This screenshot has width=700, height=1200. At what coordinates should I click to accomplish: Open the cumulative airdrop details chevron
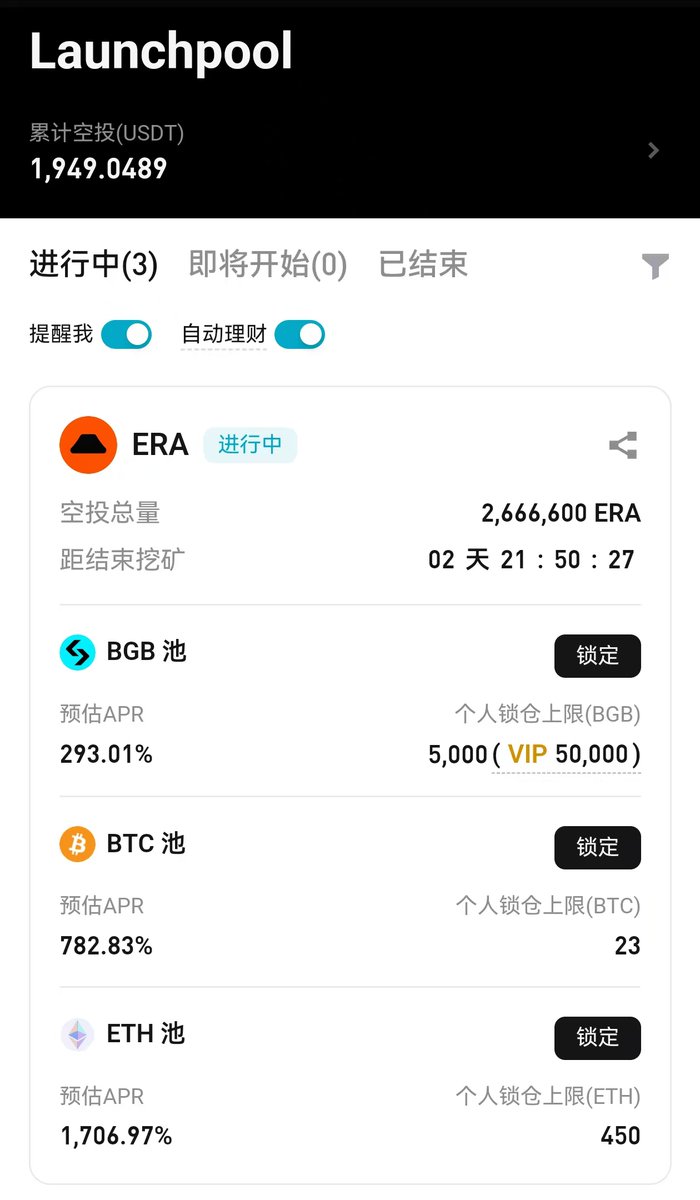tap(654, 150)
